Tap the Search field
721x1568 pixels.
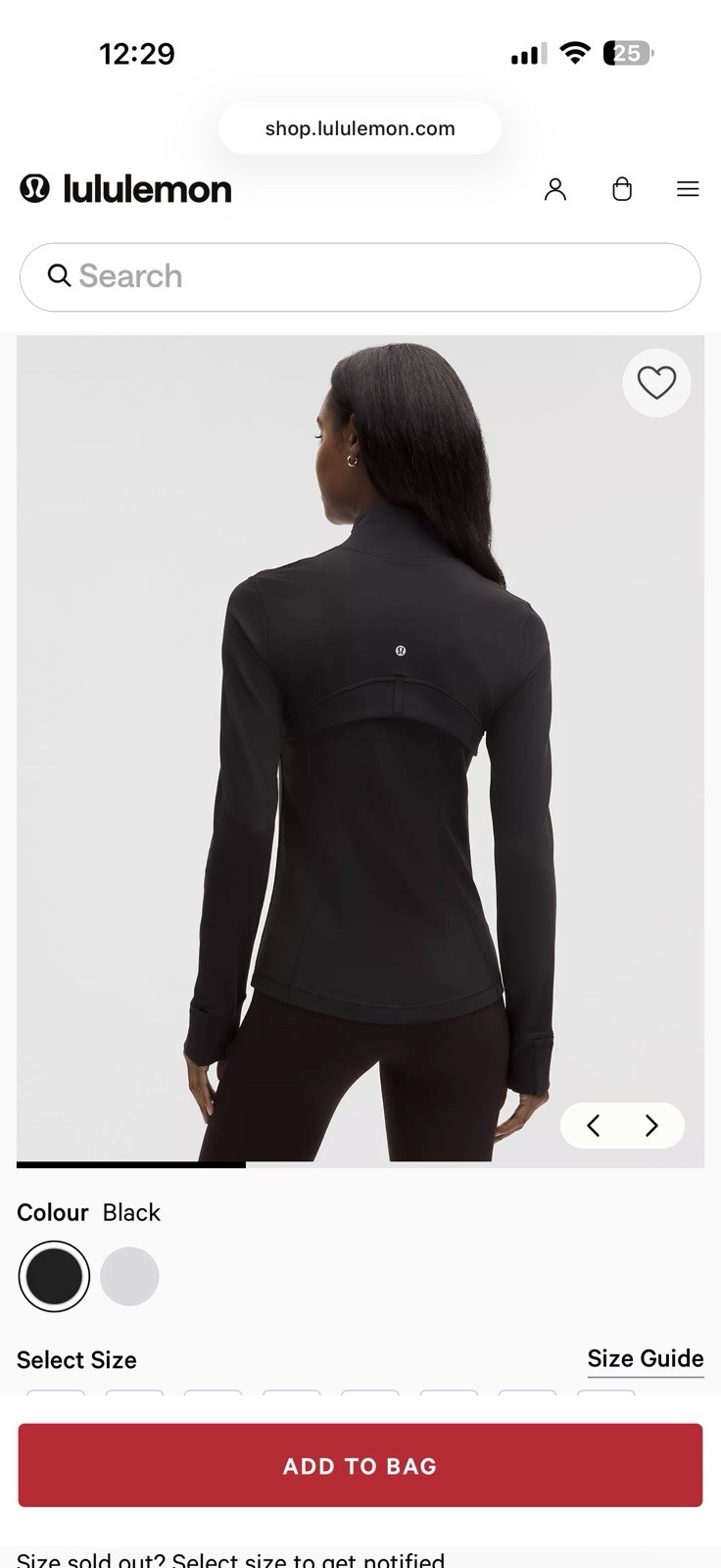pos(360,276)
